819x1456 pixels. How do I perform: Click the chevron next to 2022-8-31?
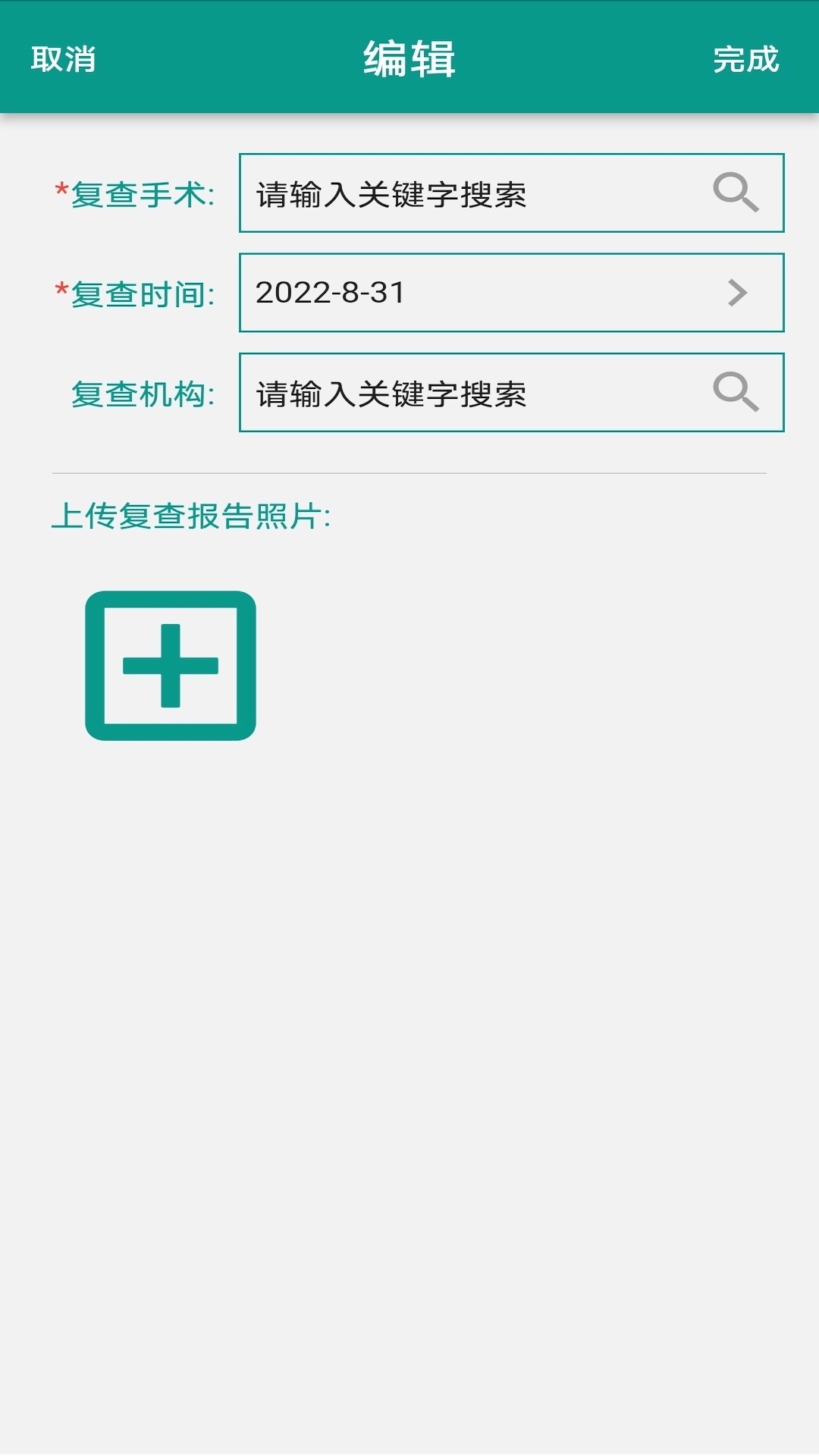tap(736, 294)
